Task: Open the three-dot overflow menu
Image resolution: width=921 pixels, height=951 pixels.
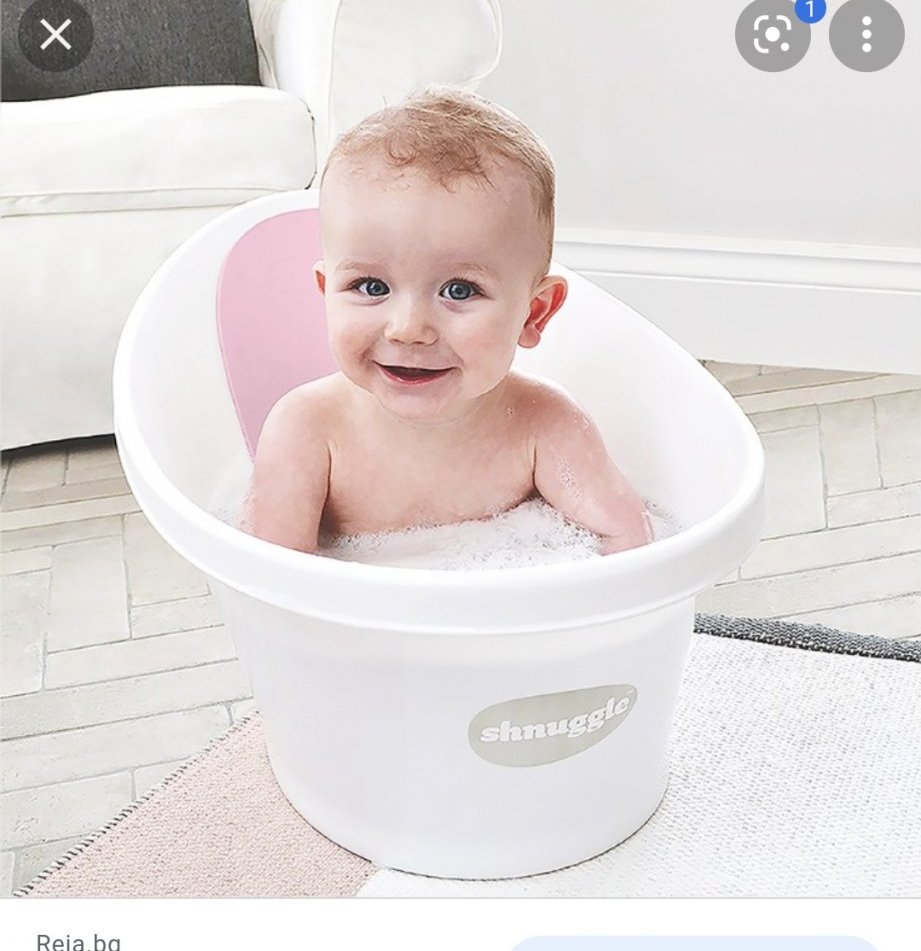Action: (866, 34)
